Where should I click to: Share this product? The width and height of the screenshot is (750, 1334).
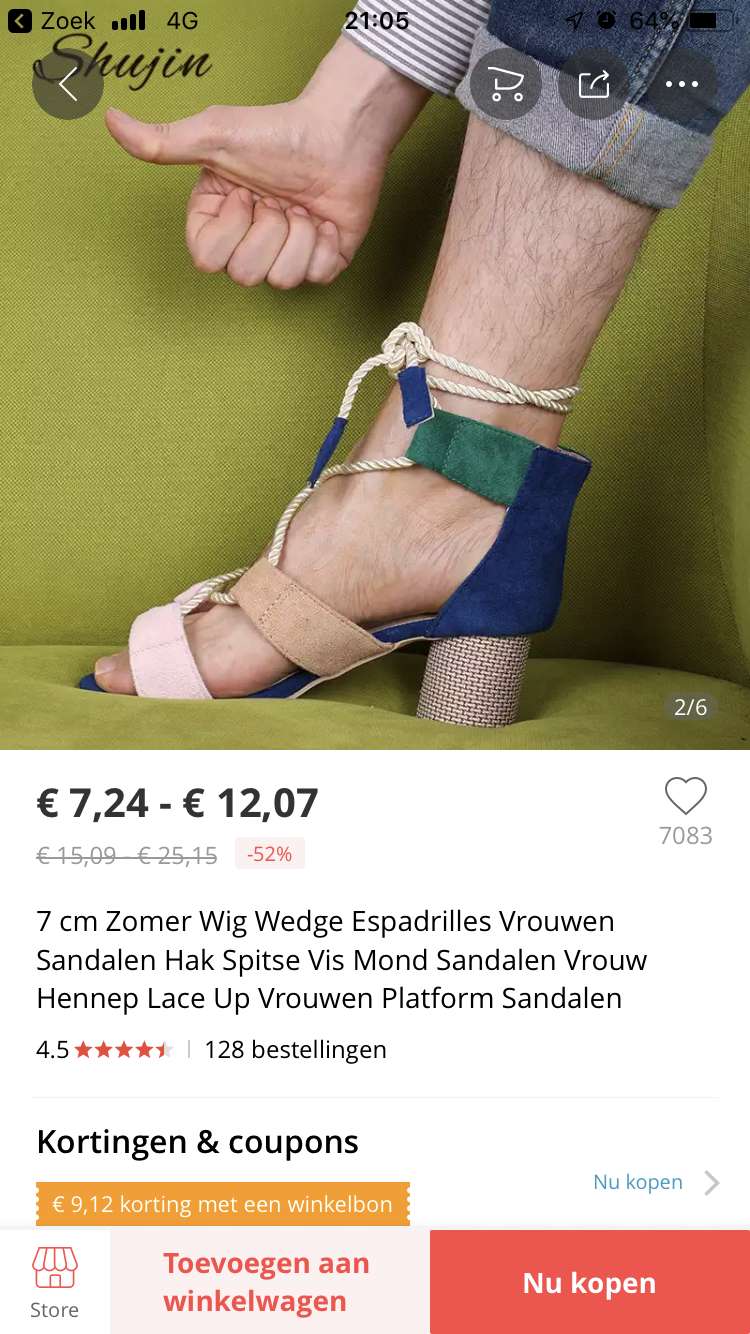pyautogui.click(x=594, y=84)
